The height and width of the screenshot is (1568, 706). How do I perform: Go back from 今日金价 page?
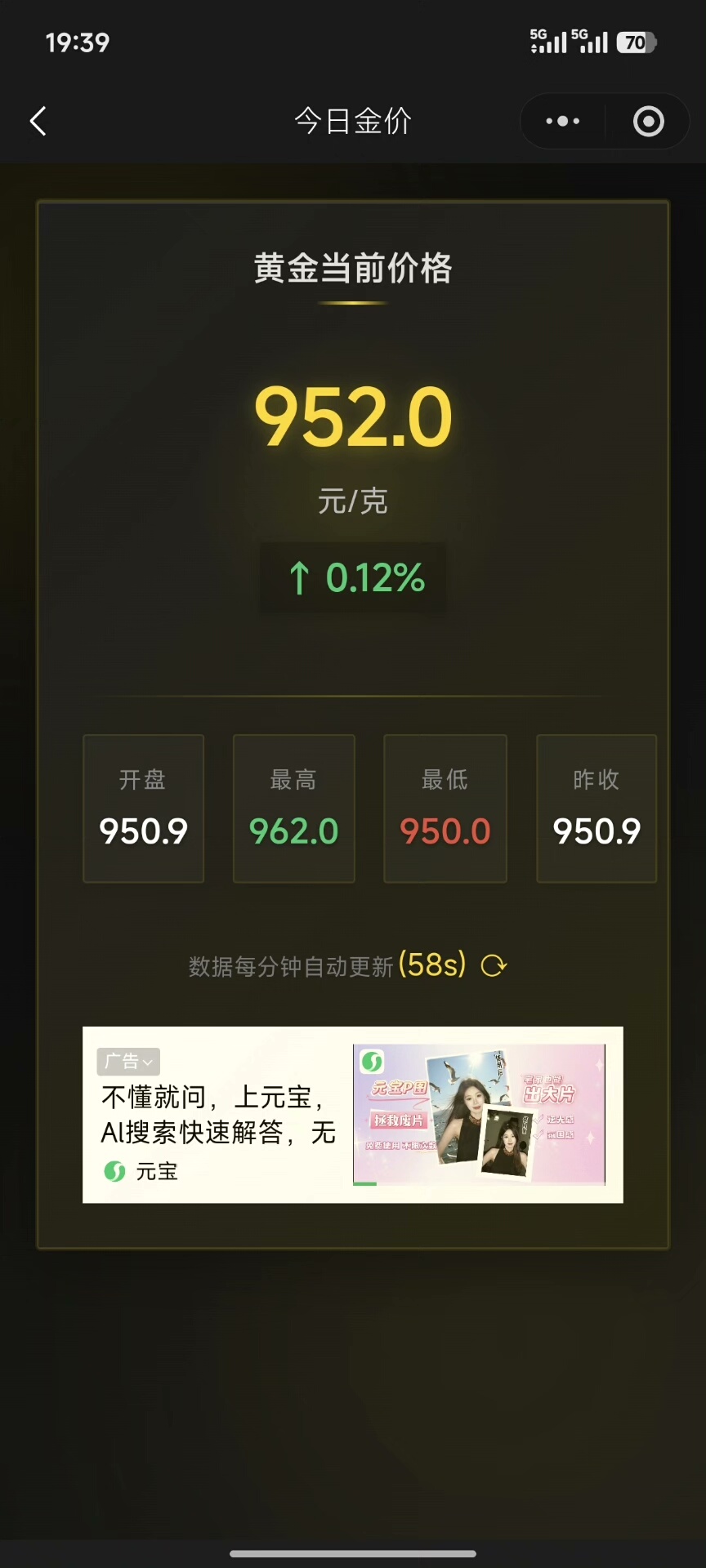point(38,121)
